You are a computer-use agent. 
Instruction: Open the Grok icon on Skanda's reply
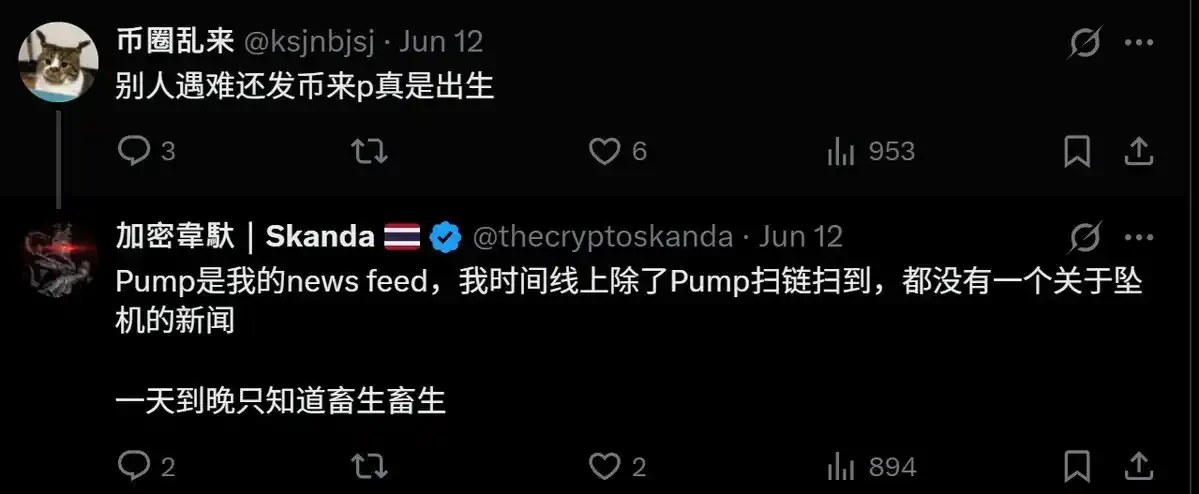click(x=1084, y=237)
